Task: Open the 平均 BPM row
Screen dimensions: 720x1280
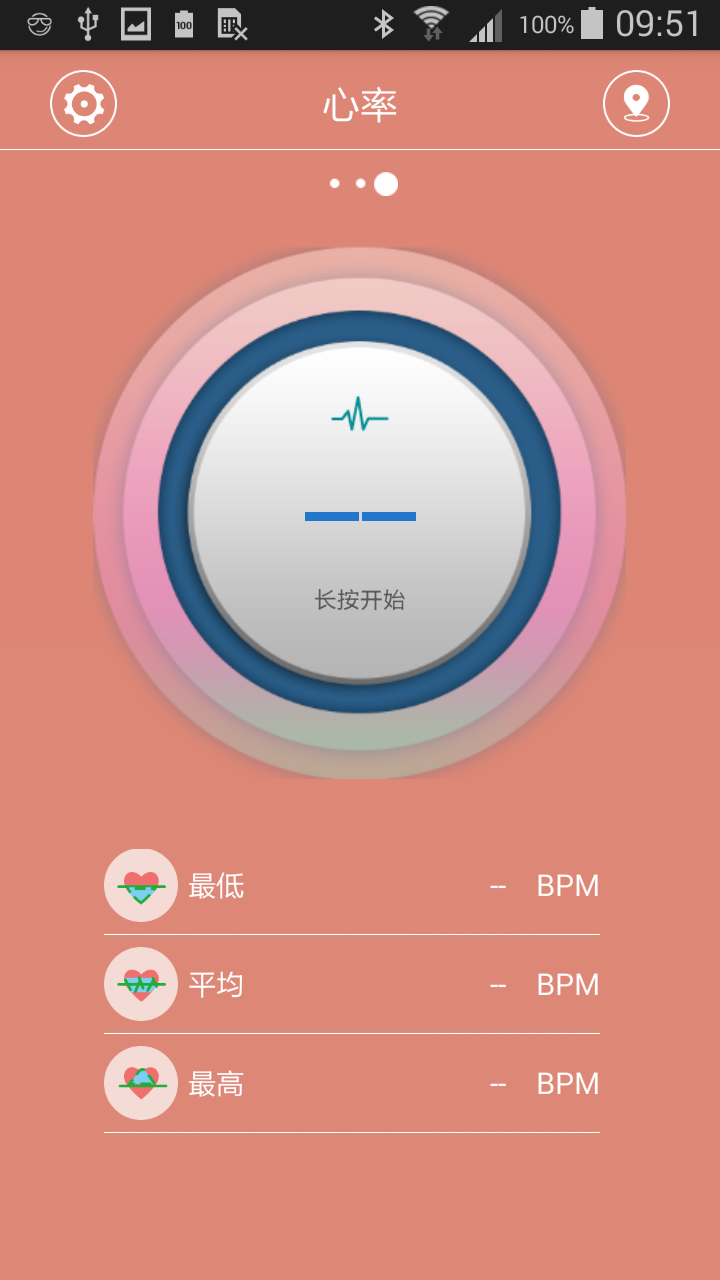Action: point(352,985)
